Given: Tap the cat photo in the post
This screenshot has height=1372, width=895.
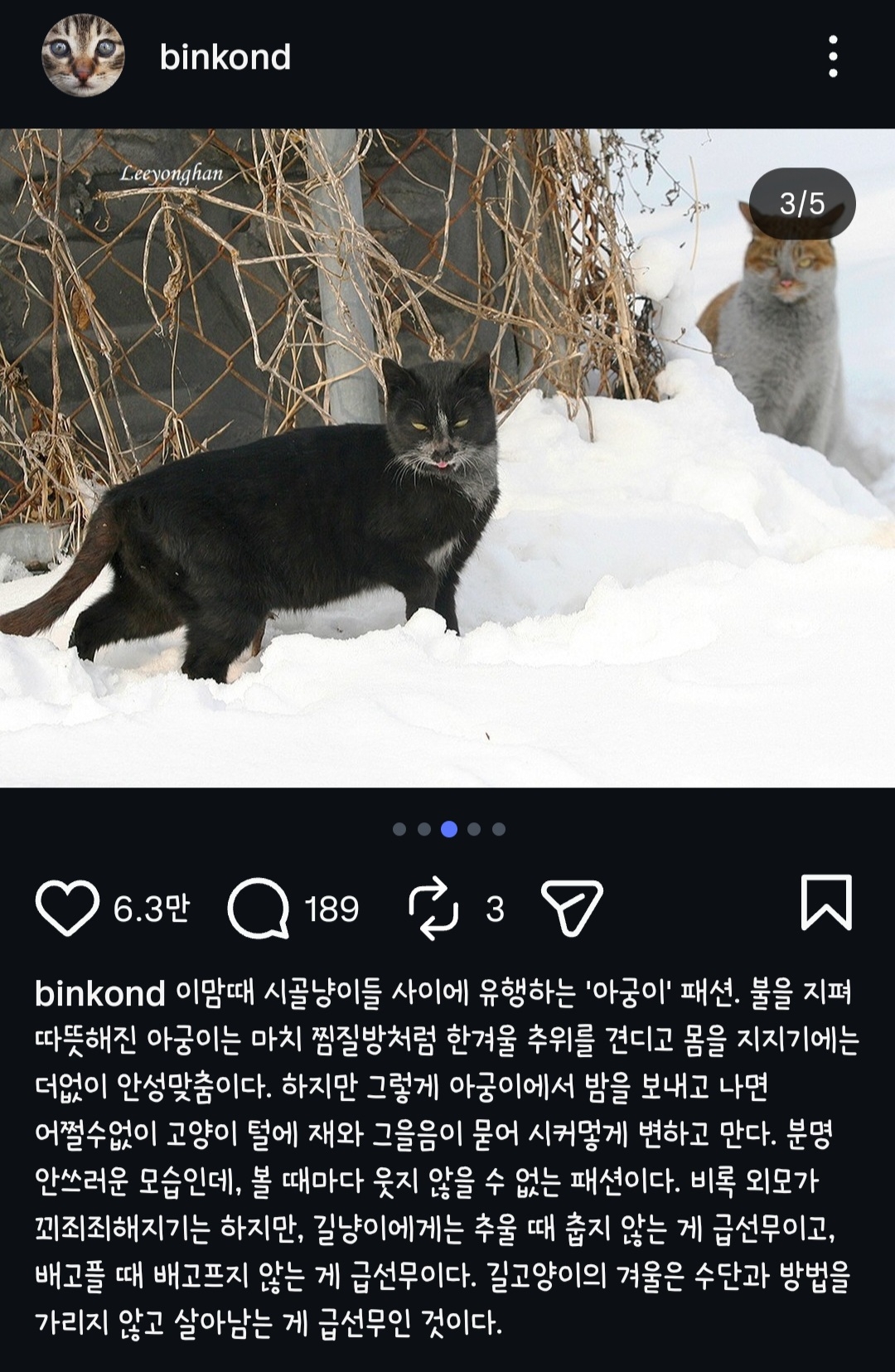Looking at the screenshot, I should pos(447,458).
